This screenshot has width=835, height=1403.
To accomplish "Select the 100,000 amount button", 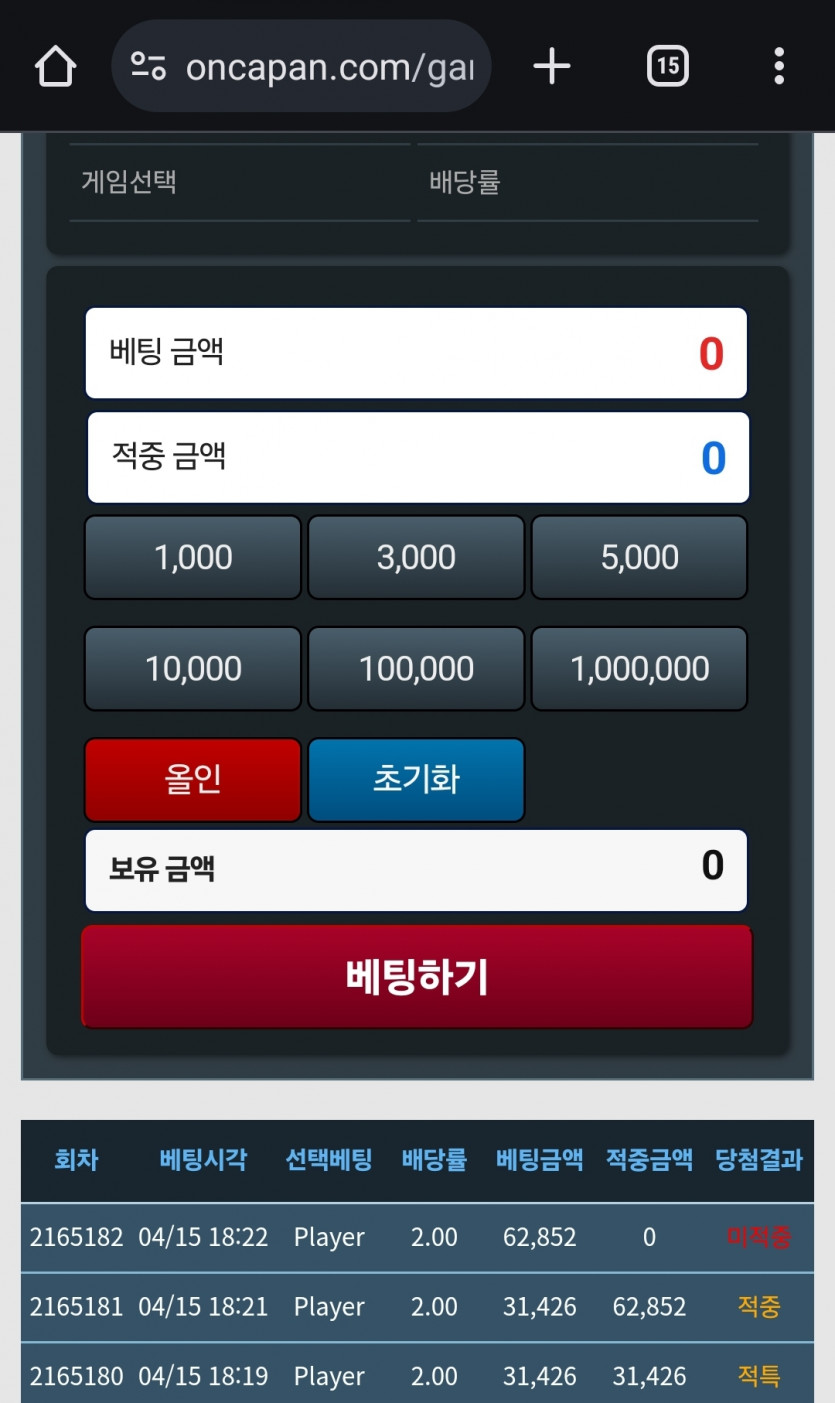I will click(416, 668).
